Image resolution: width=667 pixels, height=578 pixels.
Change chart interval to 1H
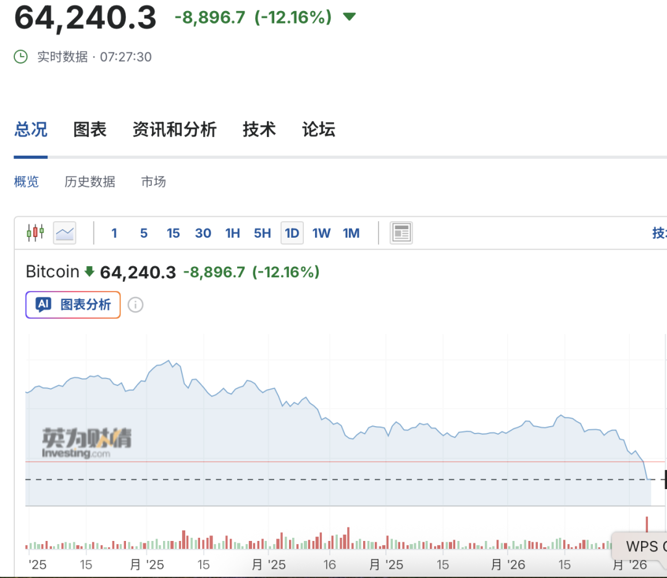pyautogui.click(x=233, y=233)
